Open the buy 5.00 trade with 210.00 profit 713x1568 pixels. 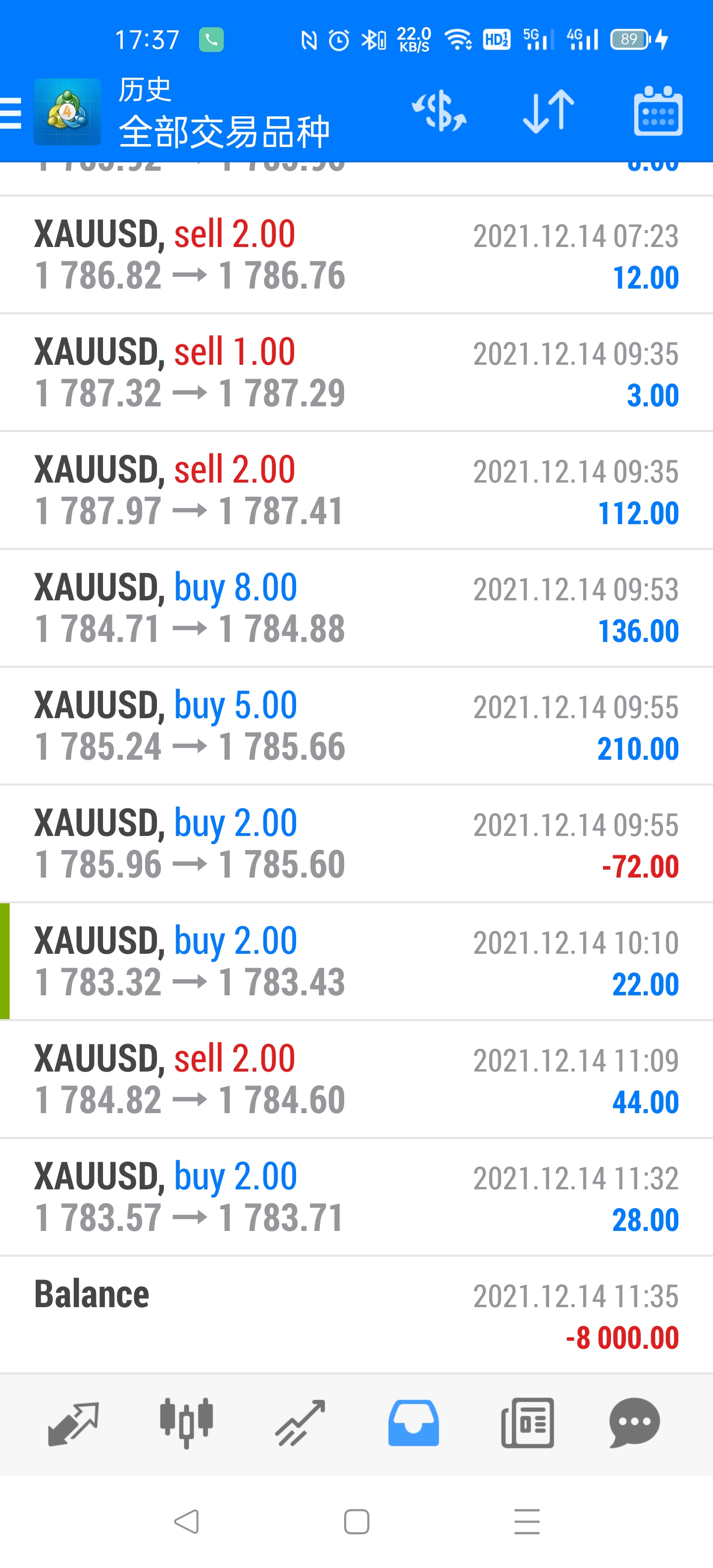click(356, 726)
